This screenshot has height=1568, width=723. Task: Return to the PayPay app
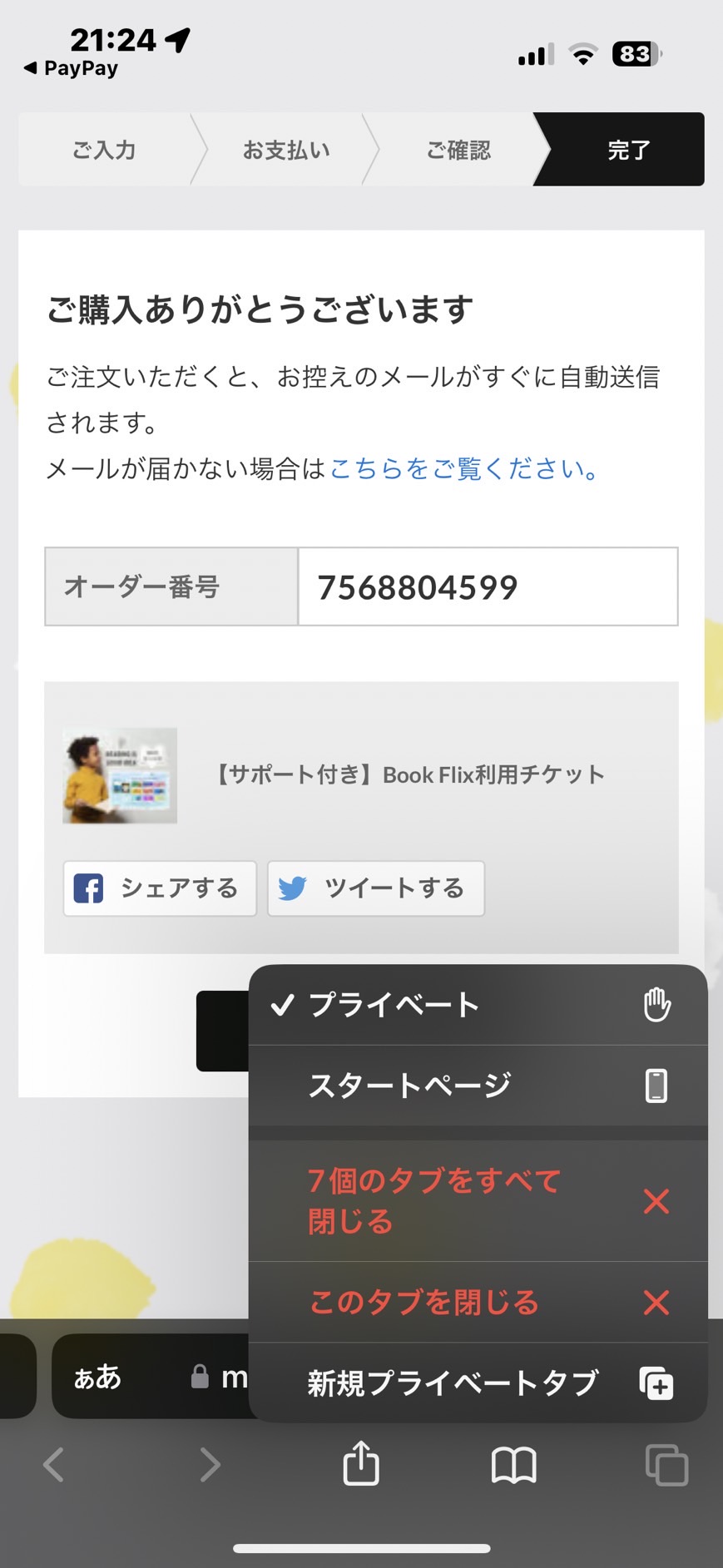tap(71, 68)
